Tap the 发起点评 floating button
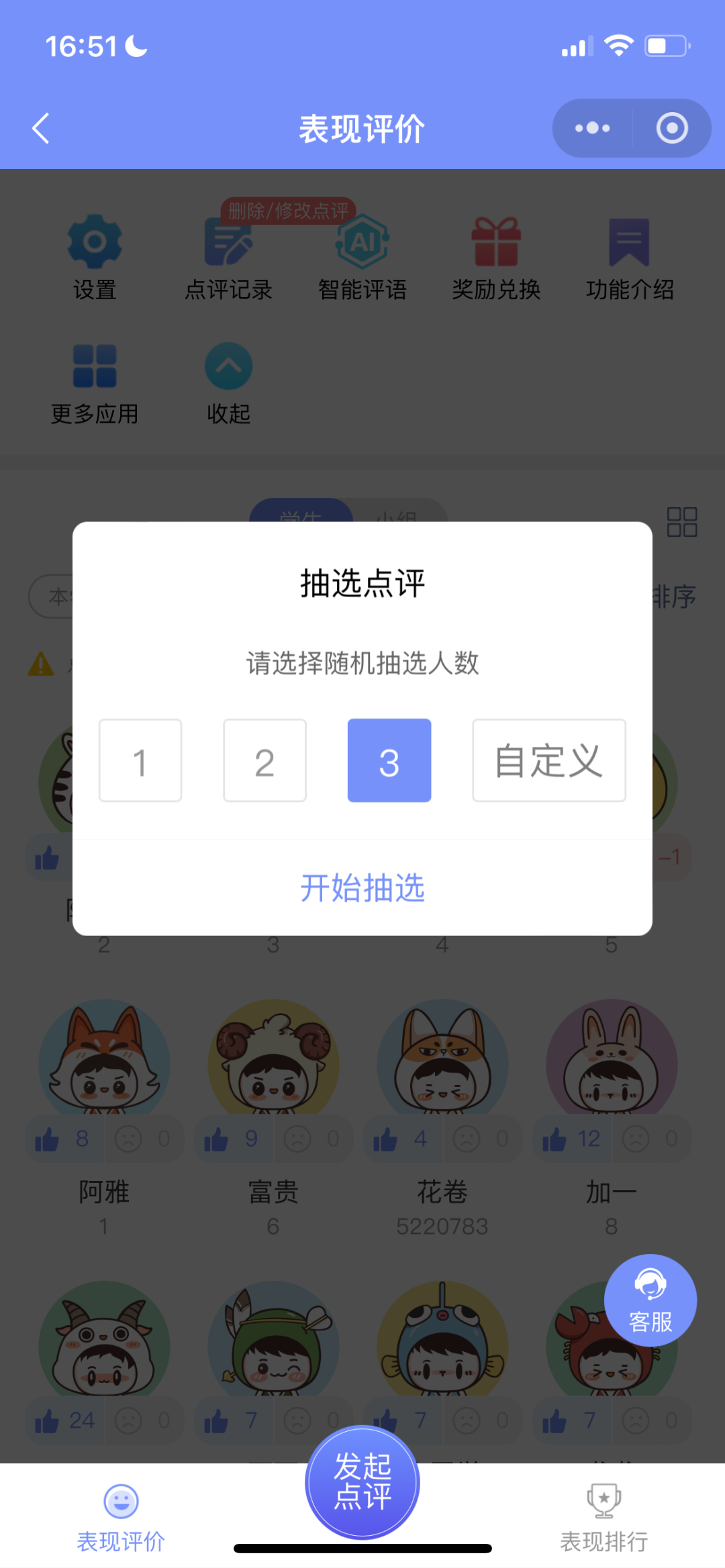 point(362,1481)
